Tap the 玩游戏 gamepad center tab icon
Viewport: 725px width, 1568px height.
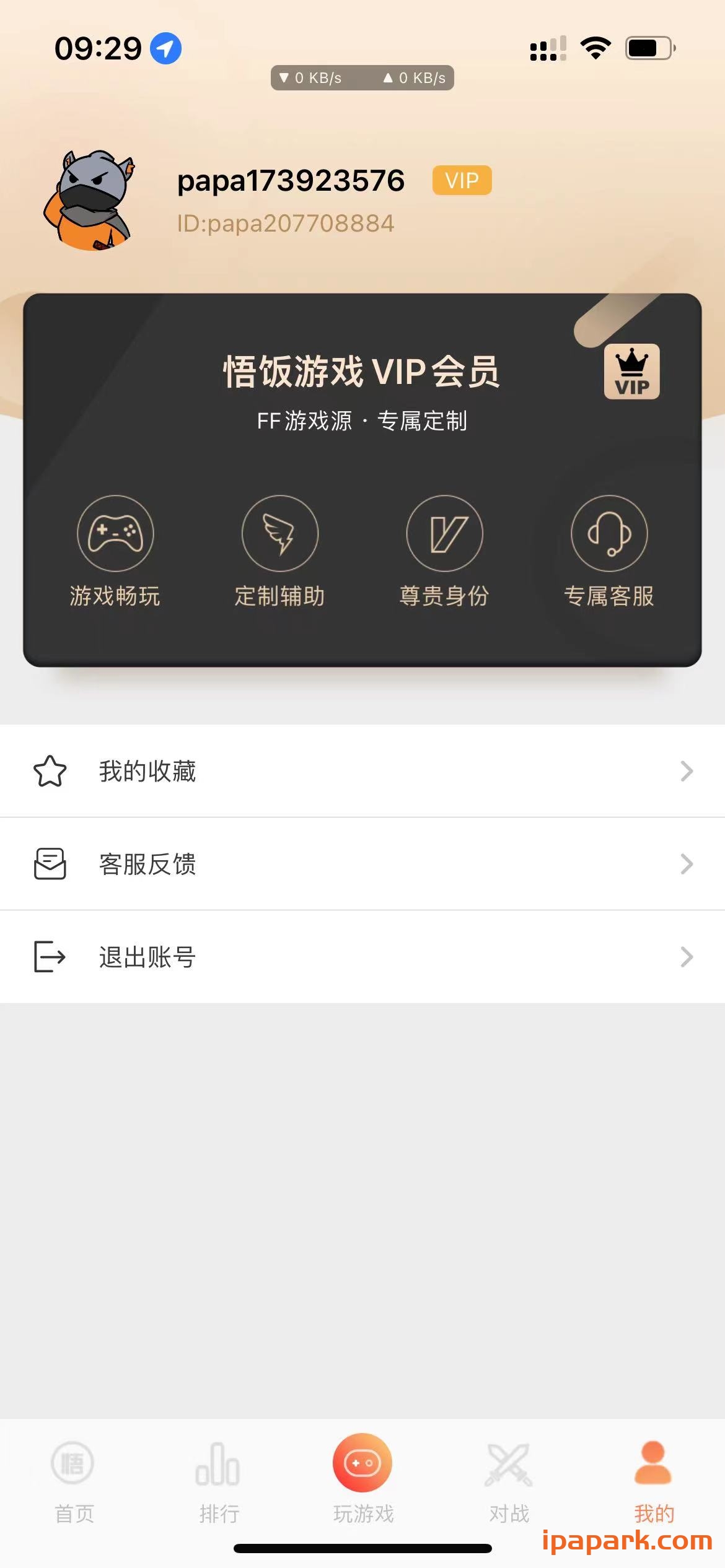(362, 1463)
